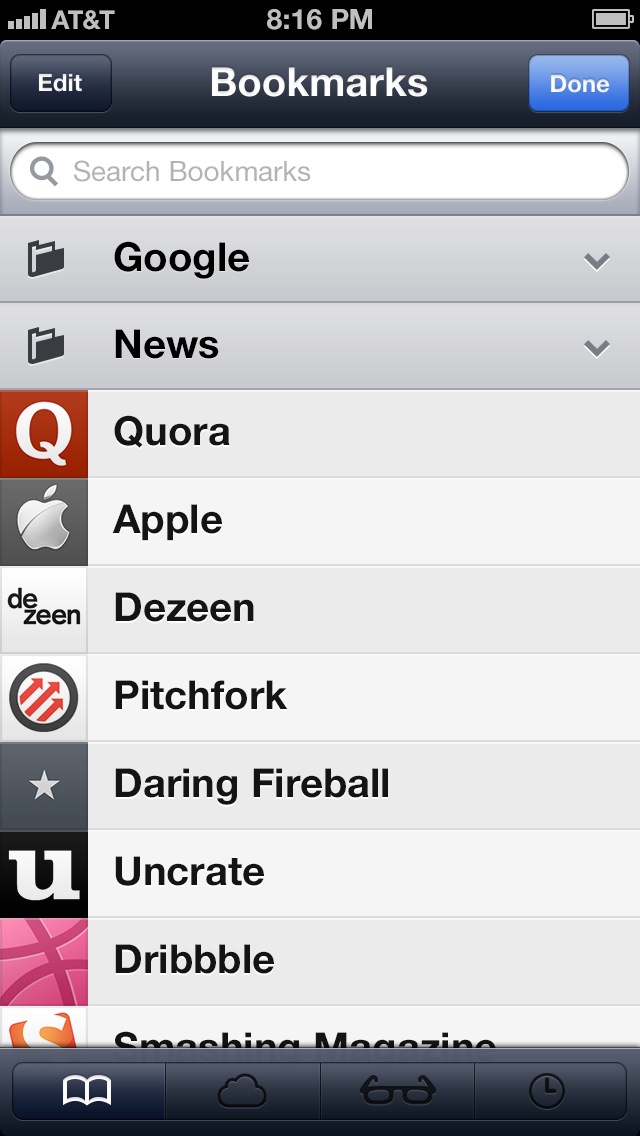Open the Apple bookmark
The height and width of the screenshot is (1136, 640).
(x=320, y=521)
